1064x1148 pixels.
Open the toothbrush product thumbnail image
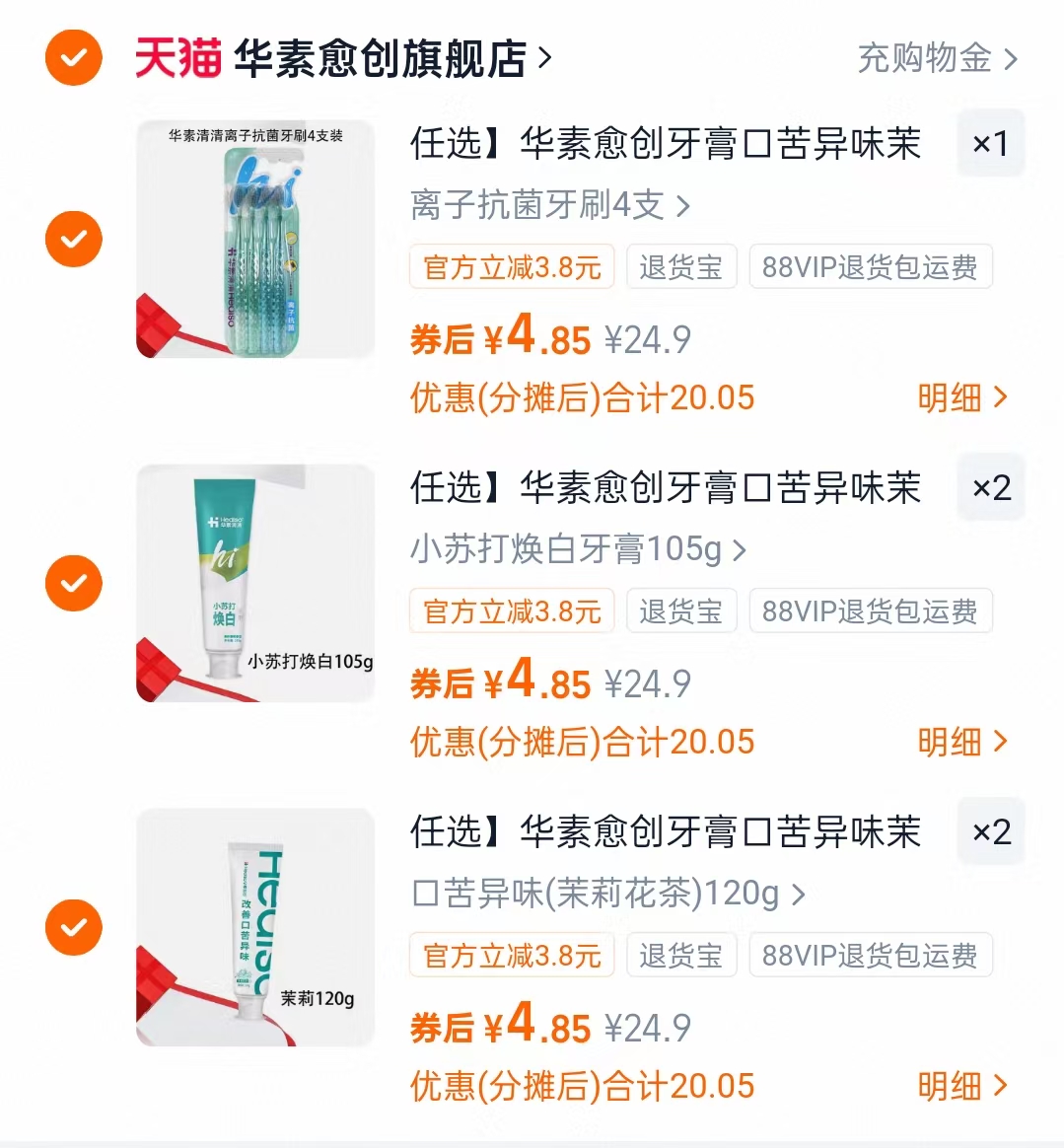coord(254,239)
